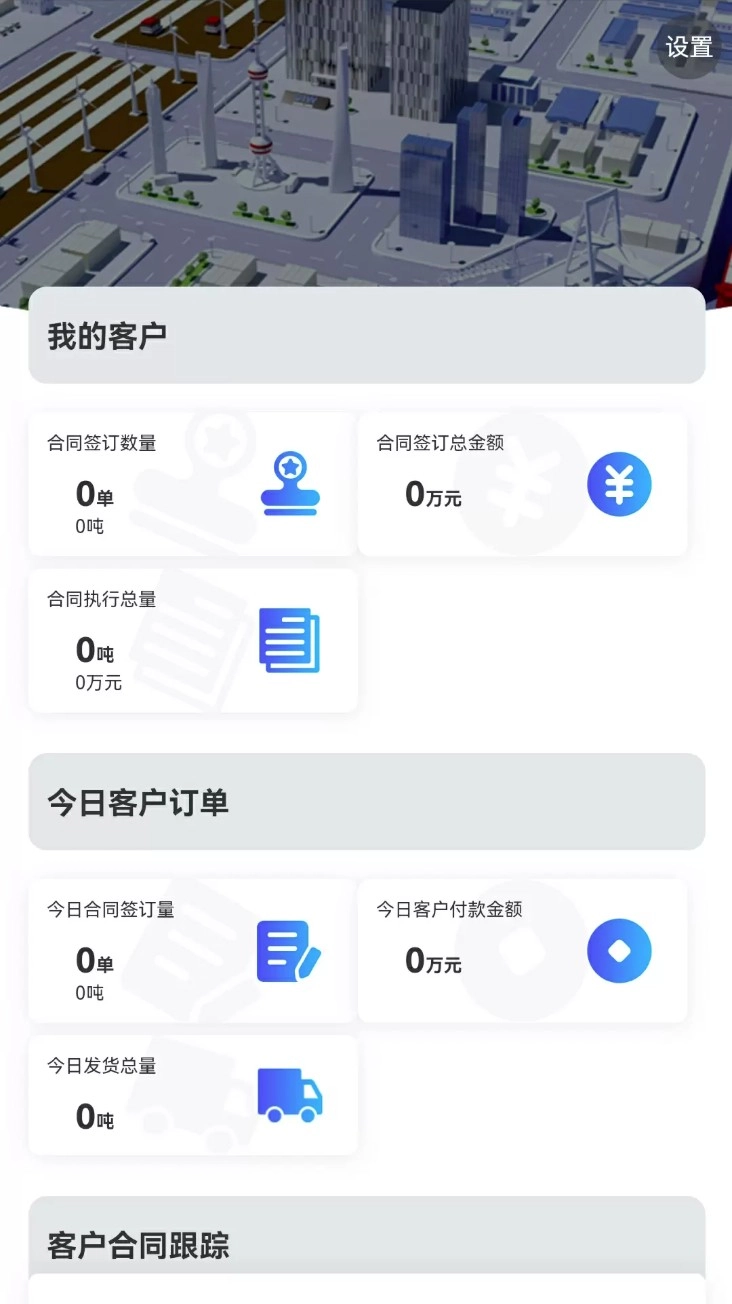Select the 今日客户订单 section heading
Screen dimensions: 732x1304
click(x=136, y=803)
